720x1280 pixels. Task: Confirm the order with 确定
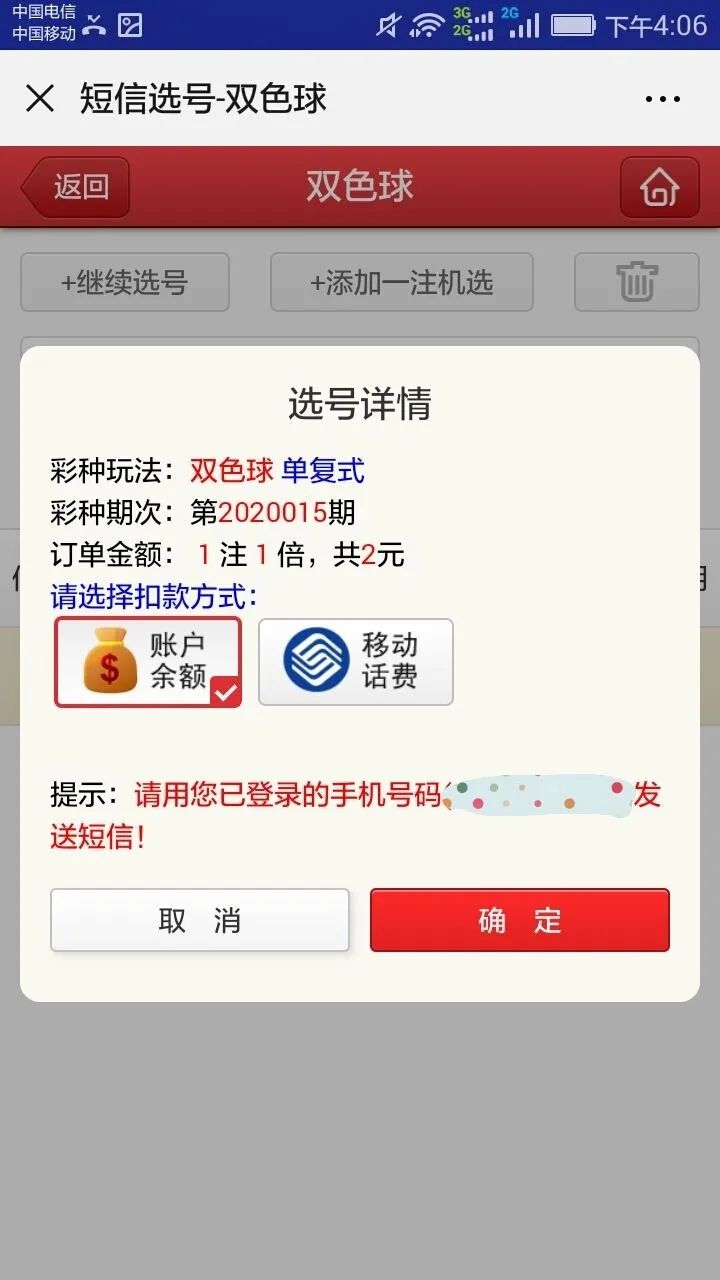coord(519,920)
